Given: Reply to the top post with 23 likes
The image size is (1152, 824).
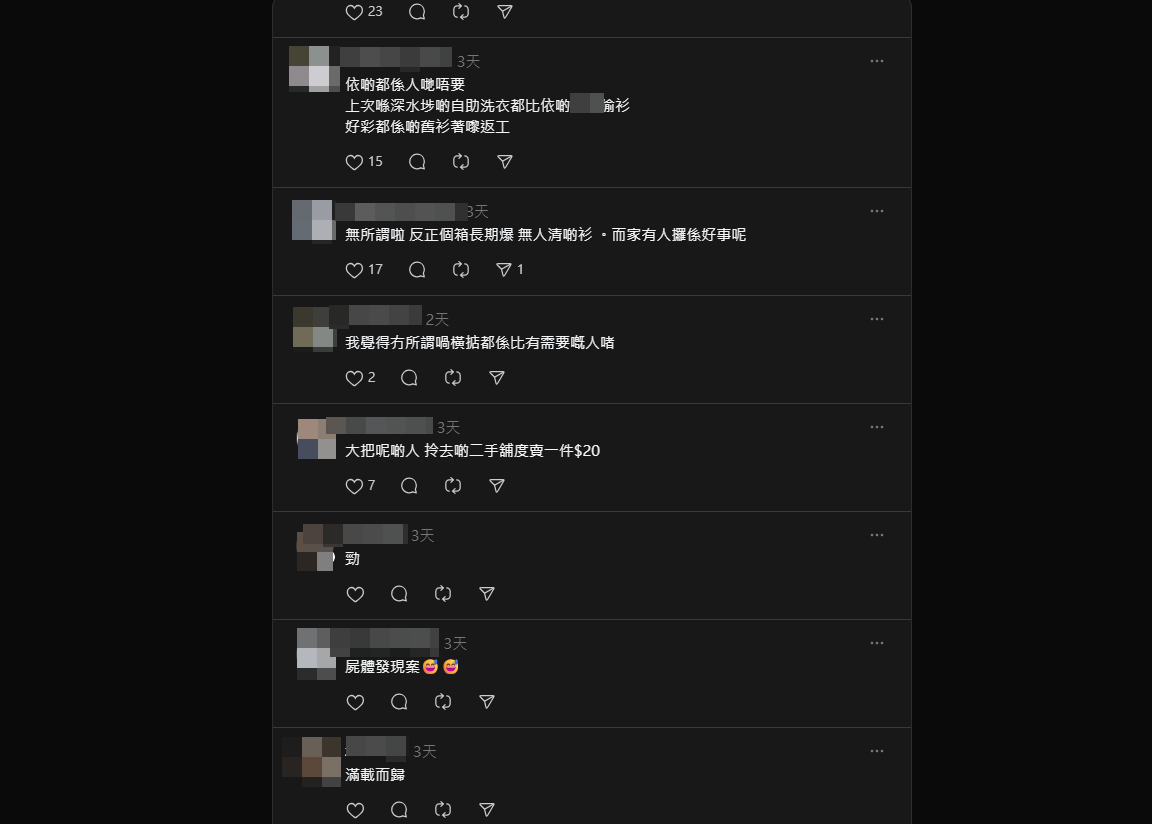Looking at the screenshot, I should tap(417, 12).
